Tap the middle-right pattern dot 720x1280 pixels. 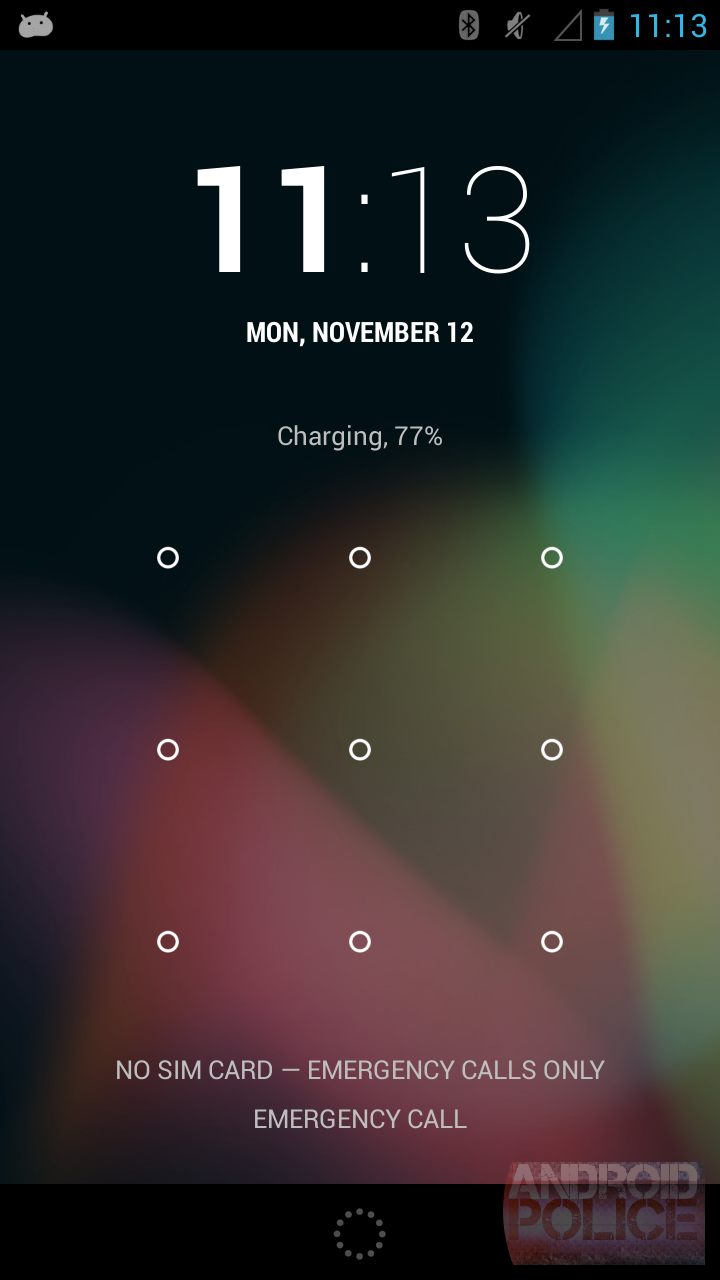[552, 750]
